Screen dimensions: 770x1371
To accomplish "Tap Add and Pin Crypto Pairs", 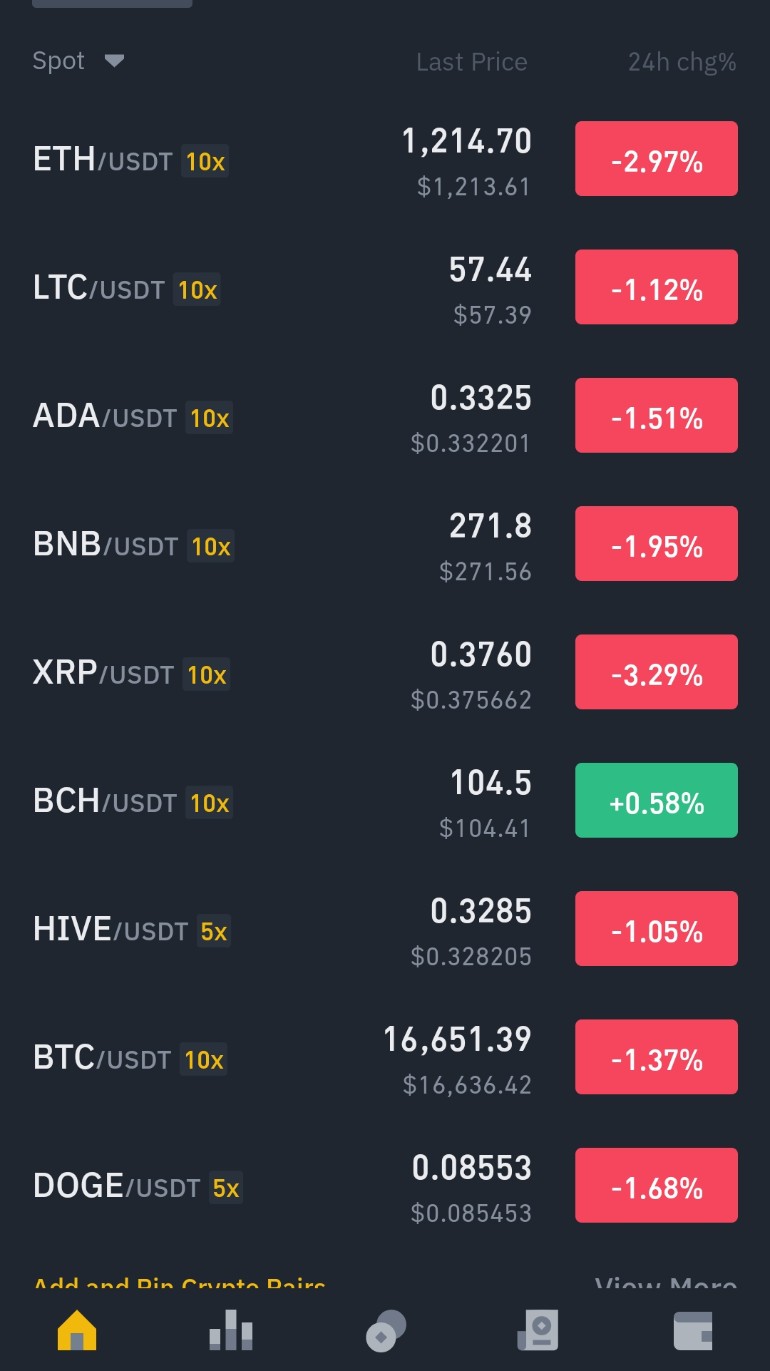I will (180, 1282).
